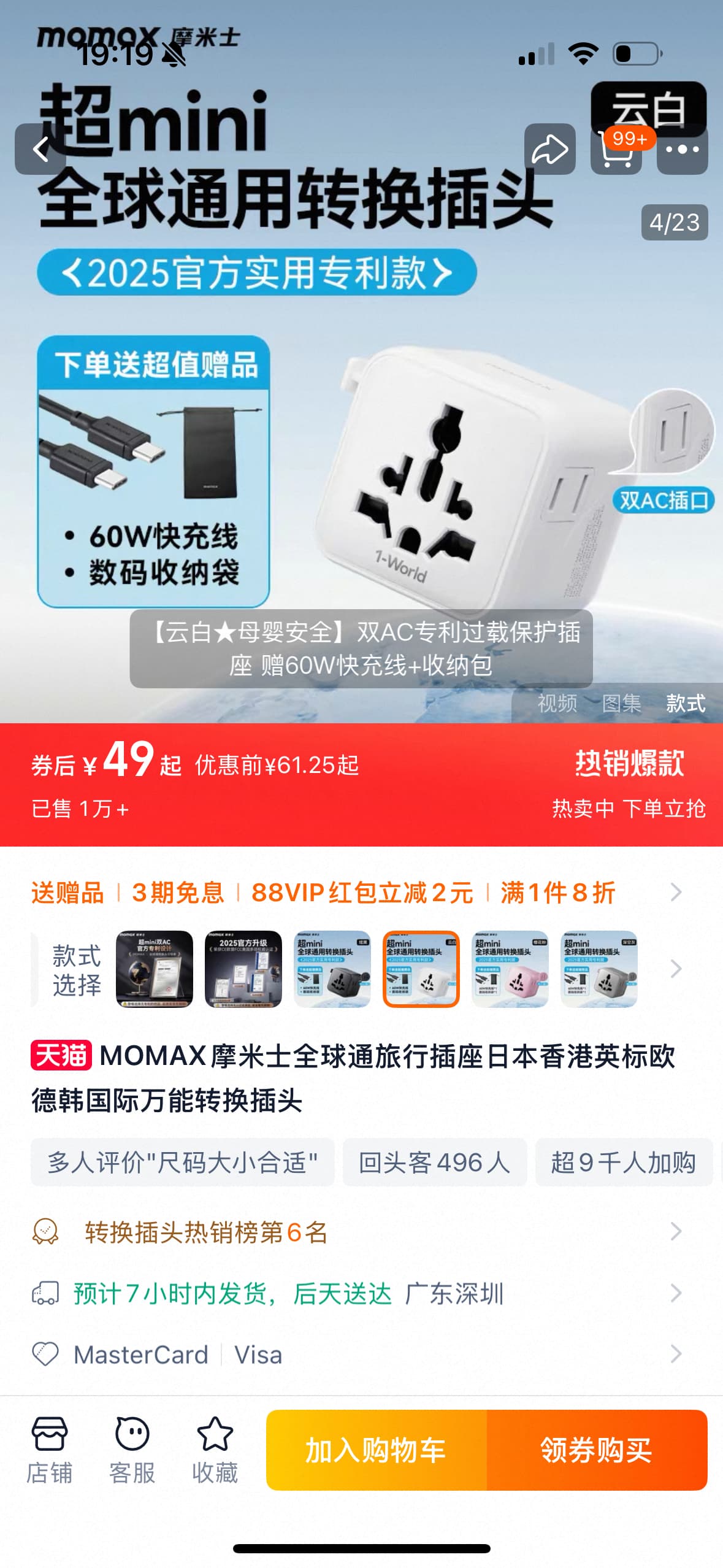Screen dimensions: 723x1568
Task: Add product to 收藏 favorites
Action: tap(215, 1450)
